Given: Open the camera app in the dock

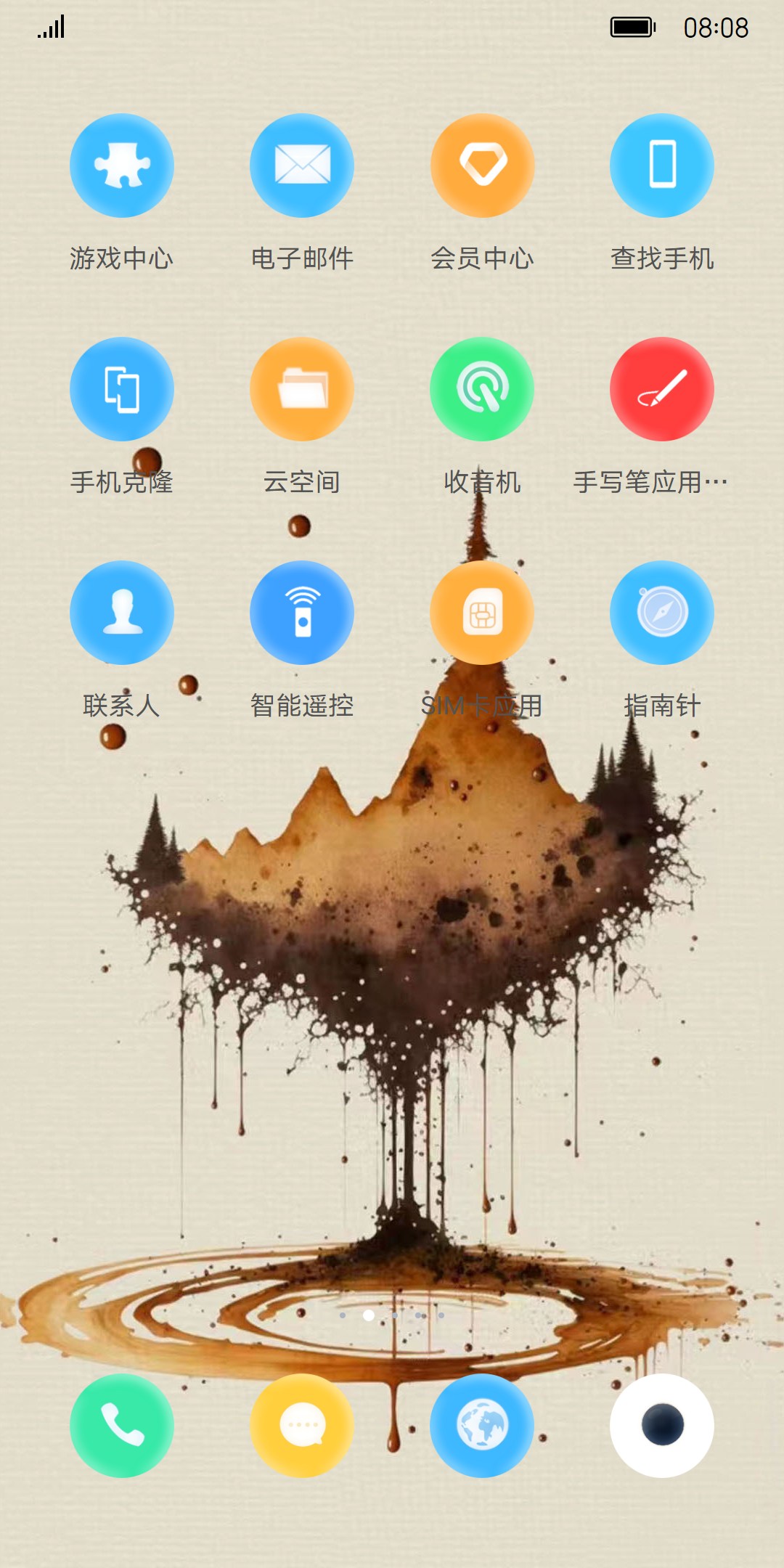Looking at the screenshot, I should pos(661,1425).
